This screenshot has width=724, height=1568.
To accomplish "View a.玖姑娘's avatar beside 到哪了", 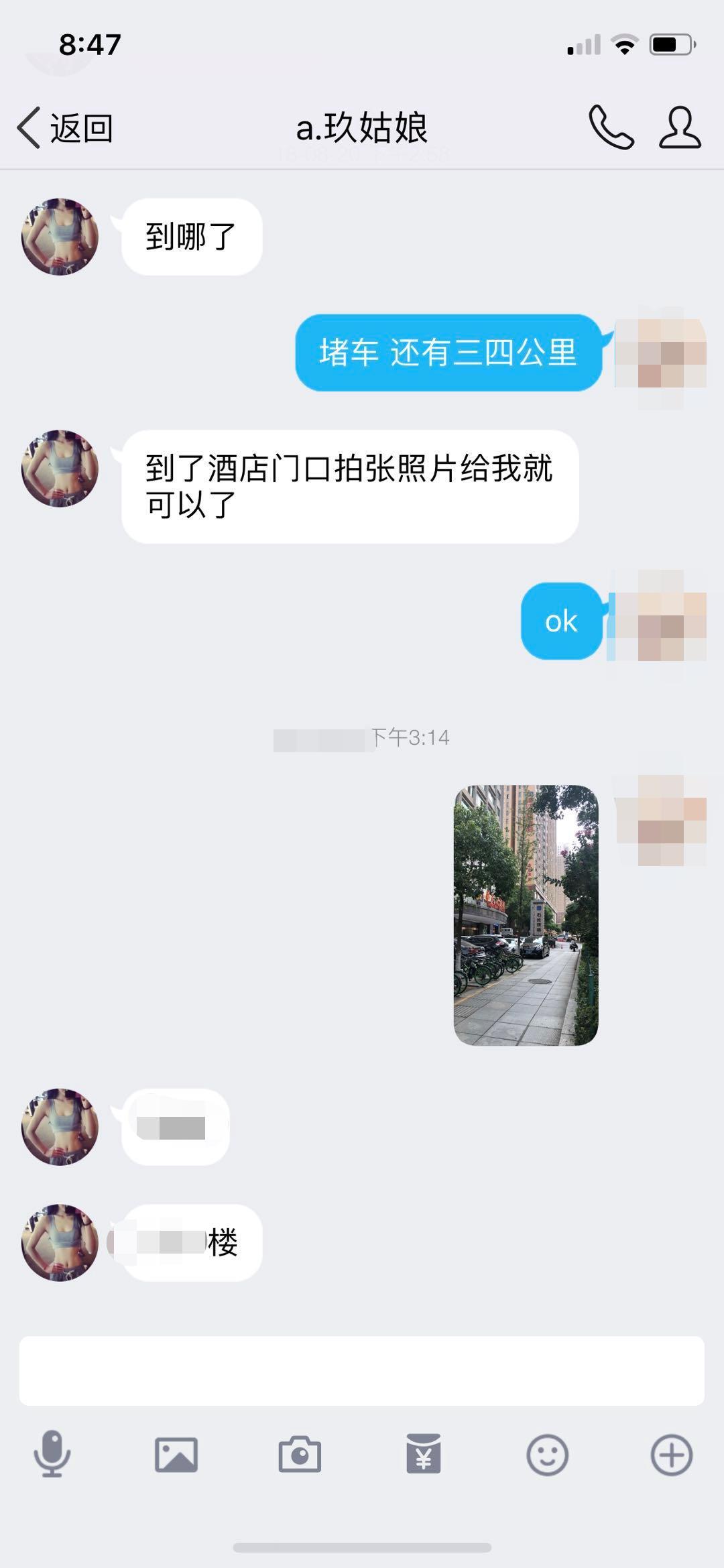I will [x=60, y=237].
